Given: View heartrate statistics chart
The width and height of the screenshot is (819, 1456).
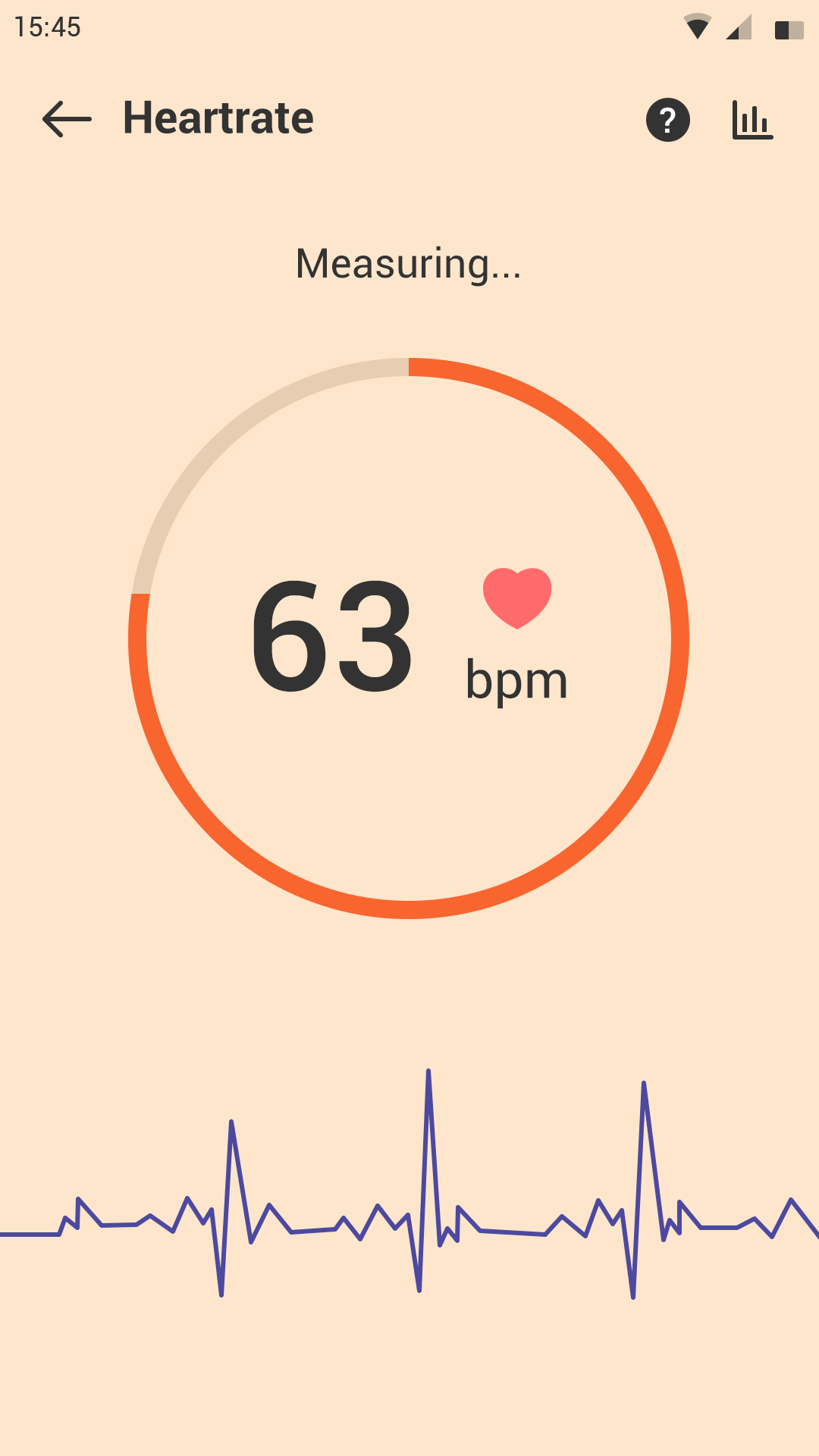Looking at the screenshot, I should 752,120.
